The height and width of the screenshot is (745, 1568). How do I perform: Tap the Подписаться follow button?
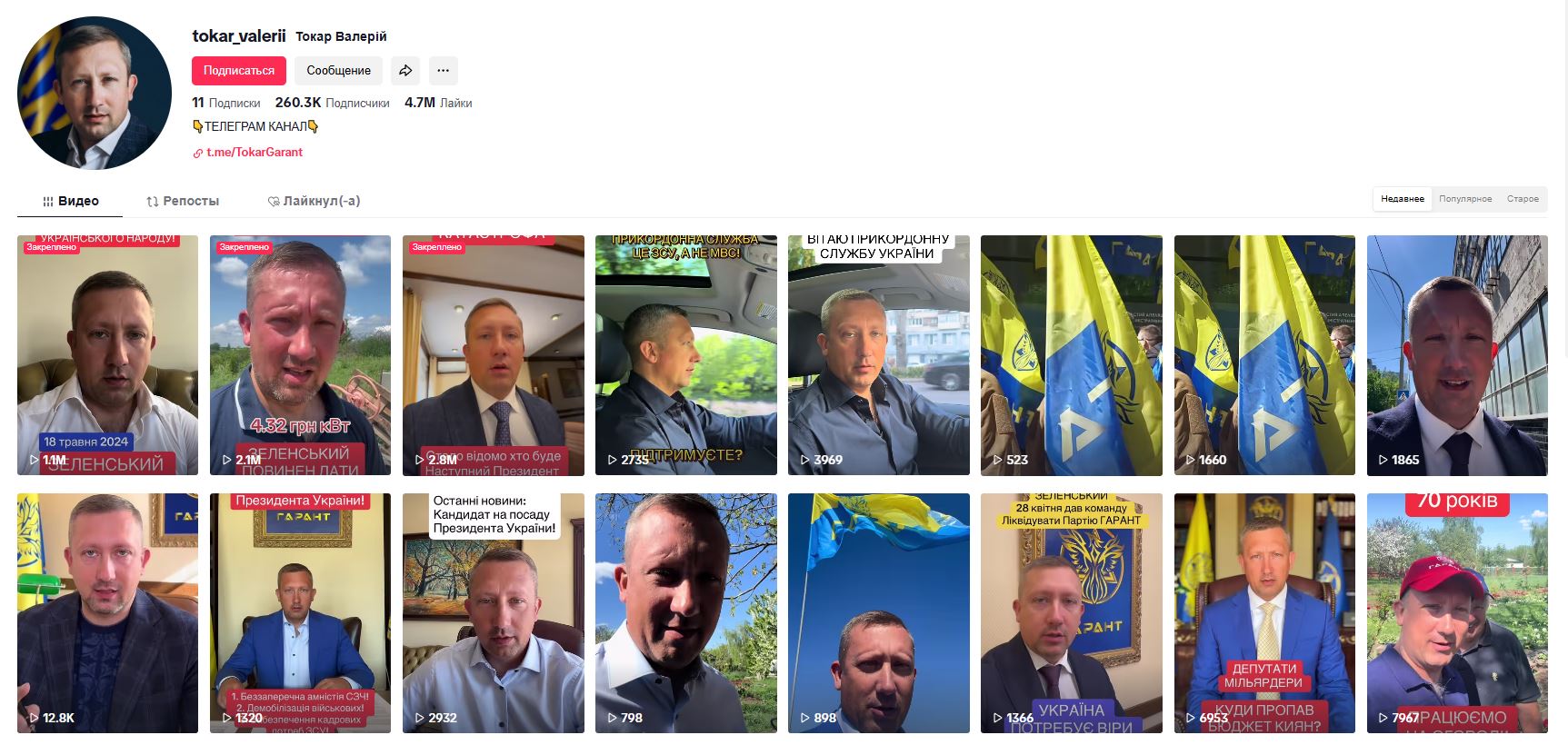coord(238,71)
